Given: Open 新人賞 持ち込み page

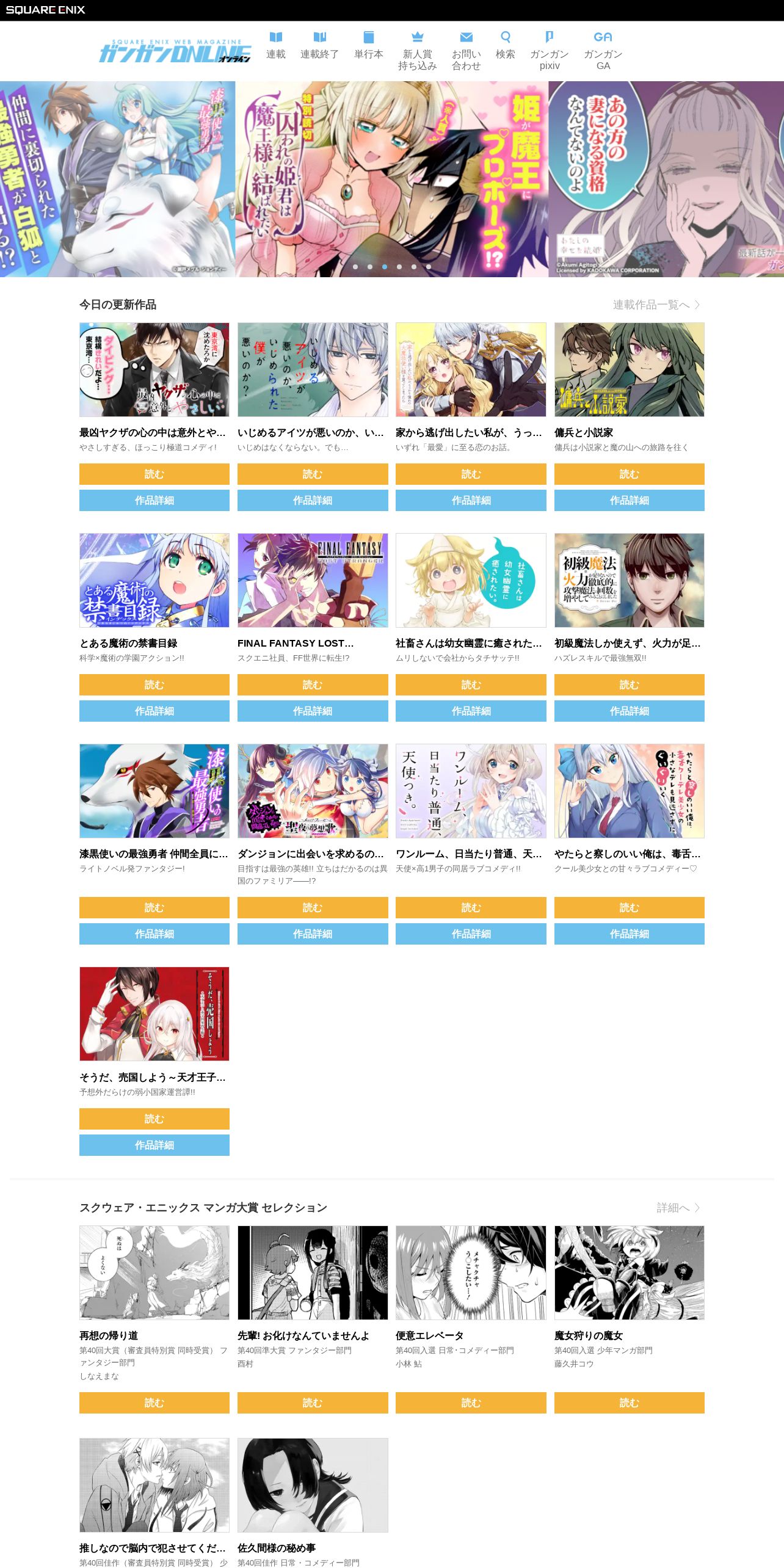Looking at the screenshot, I should click(418, 51).
